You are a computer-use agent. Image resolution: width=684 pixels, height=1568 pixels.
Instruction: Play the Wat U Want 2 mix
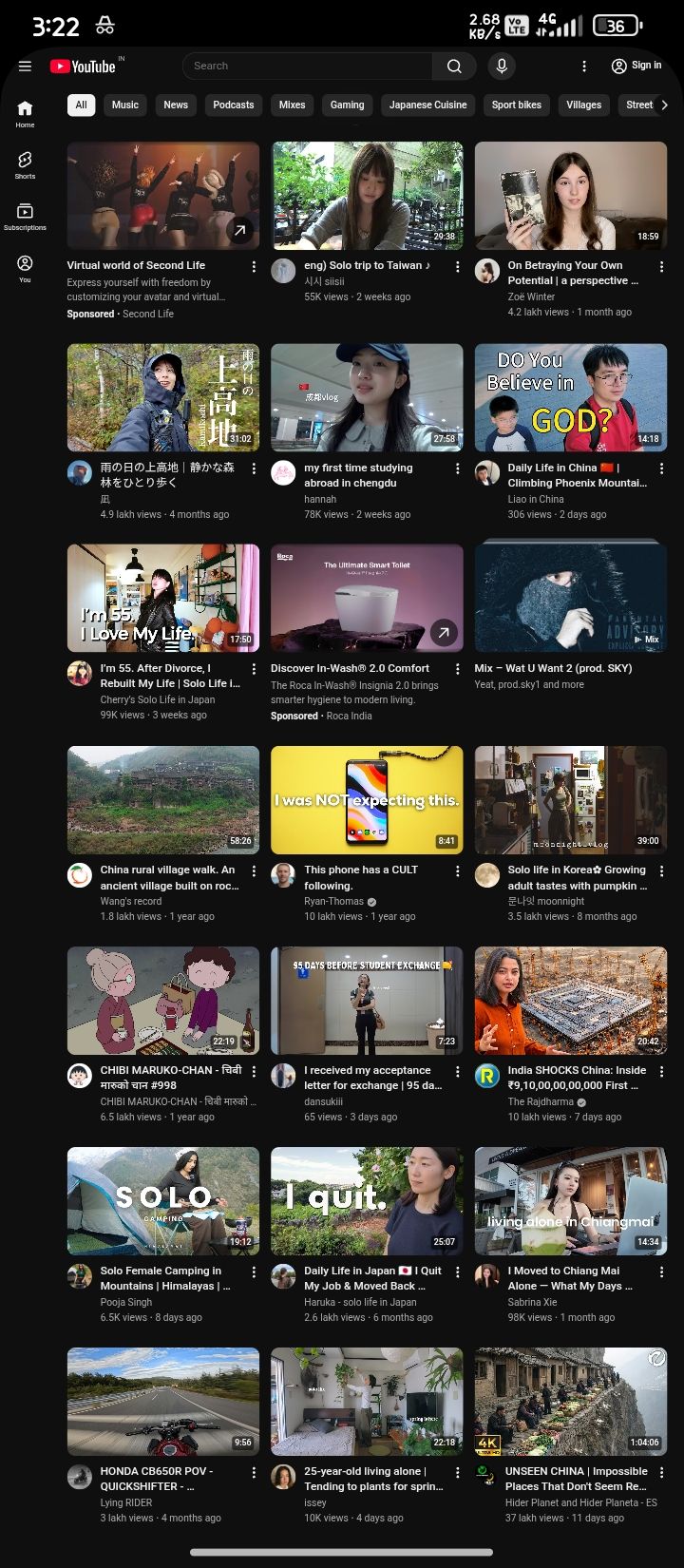pyautogui.click(x=570, y=598)
